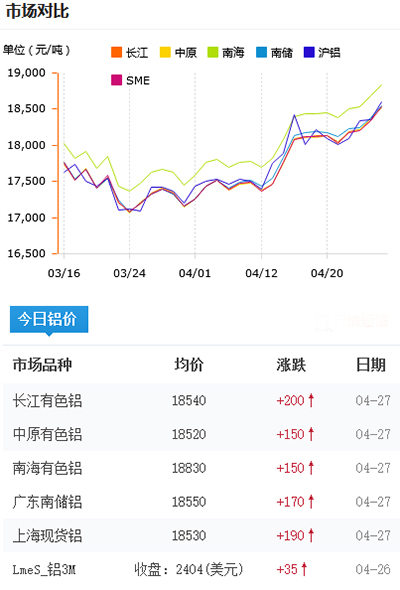Toggle the SME series in chart legend

pyautogui.click(x=131, y=80)
